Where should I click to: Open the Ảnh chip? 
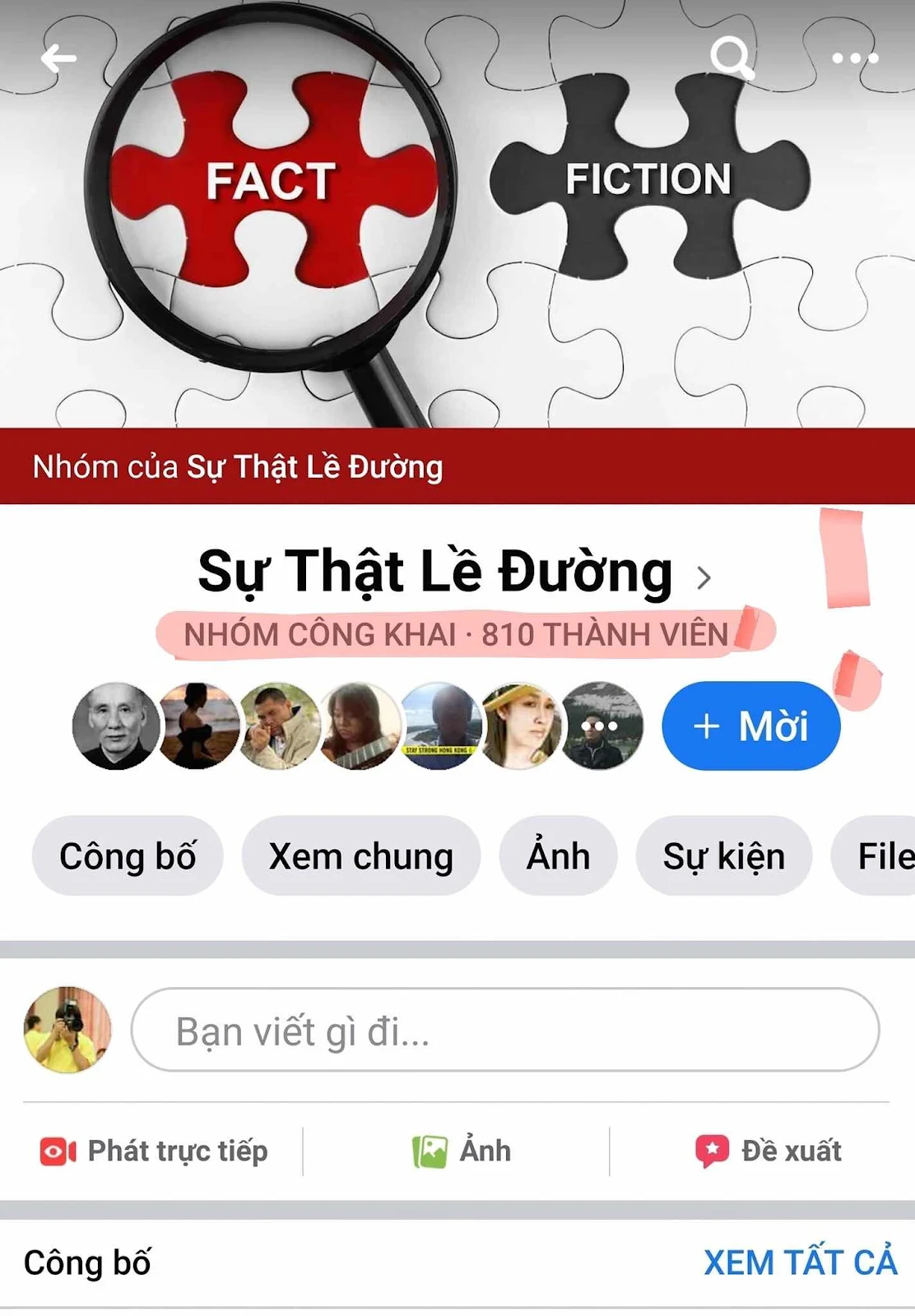(558, 856)
